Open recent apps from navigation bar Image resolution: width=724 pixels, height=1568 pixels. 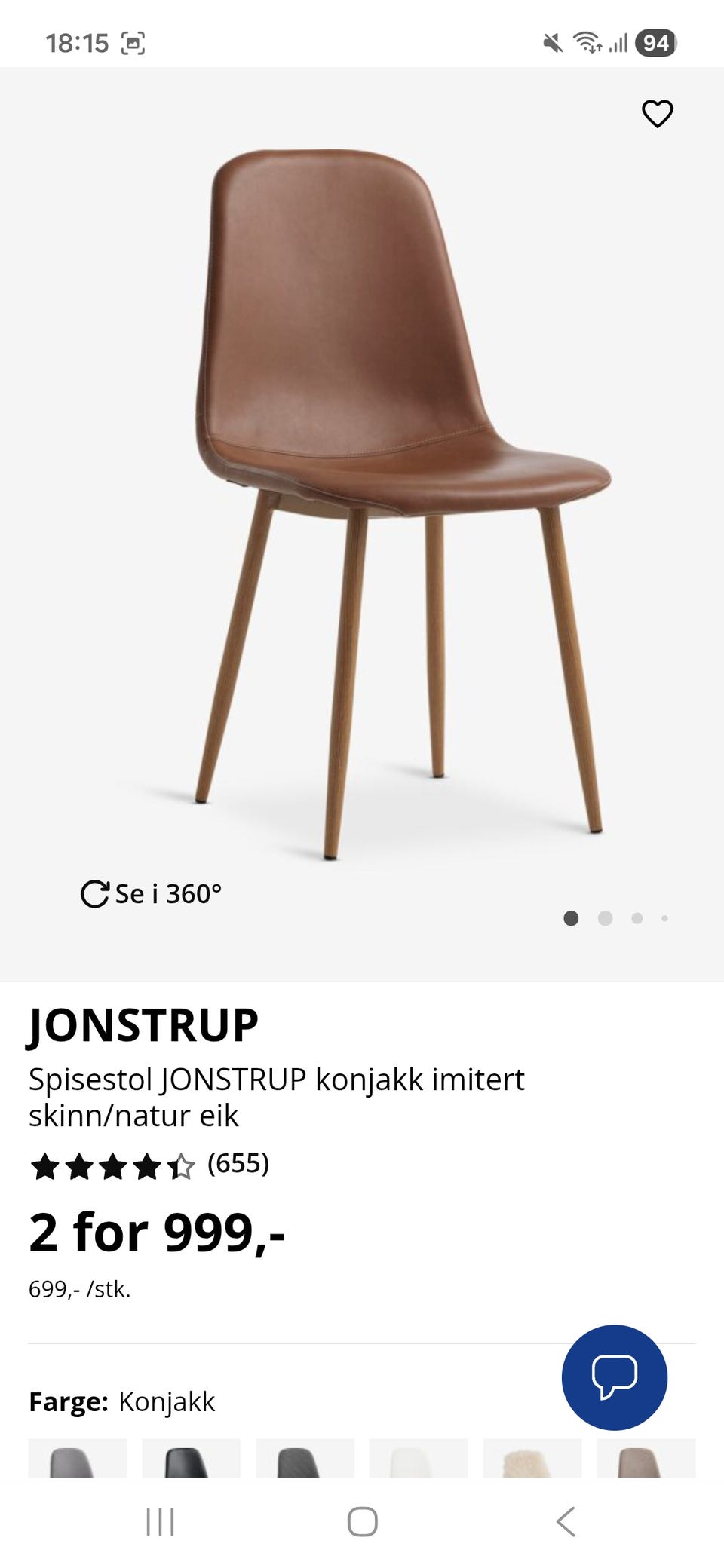(160, 1521)
